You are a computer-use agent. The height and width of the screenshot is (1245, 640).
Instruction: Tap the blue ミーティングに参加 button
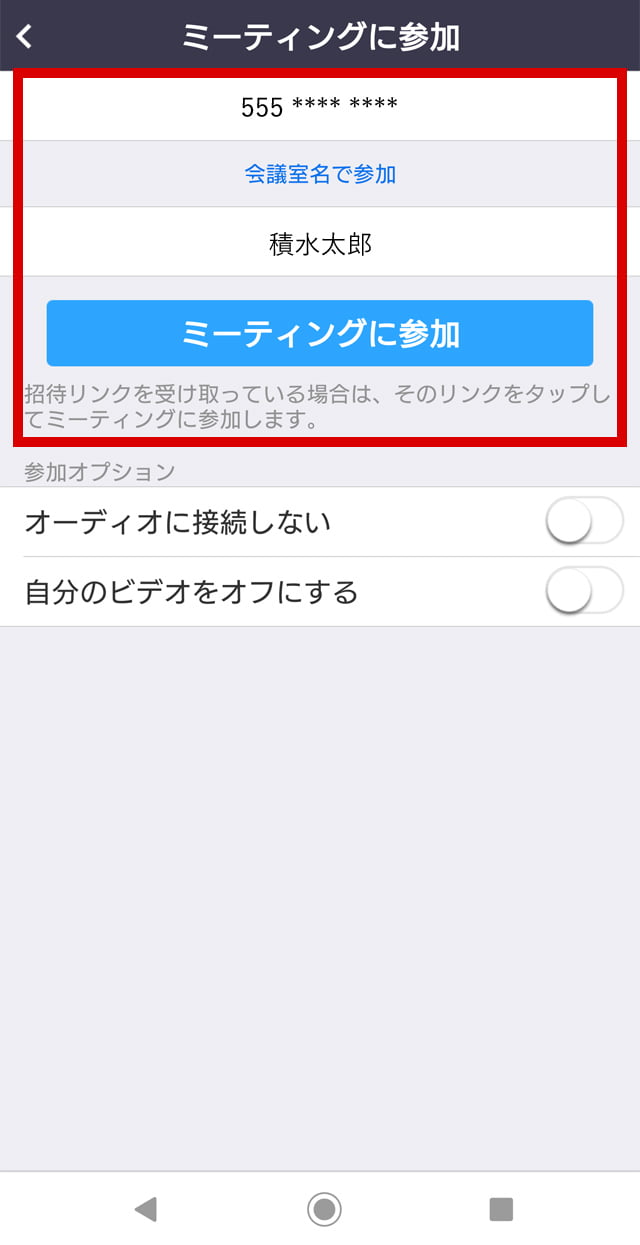click(320, 333)
